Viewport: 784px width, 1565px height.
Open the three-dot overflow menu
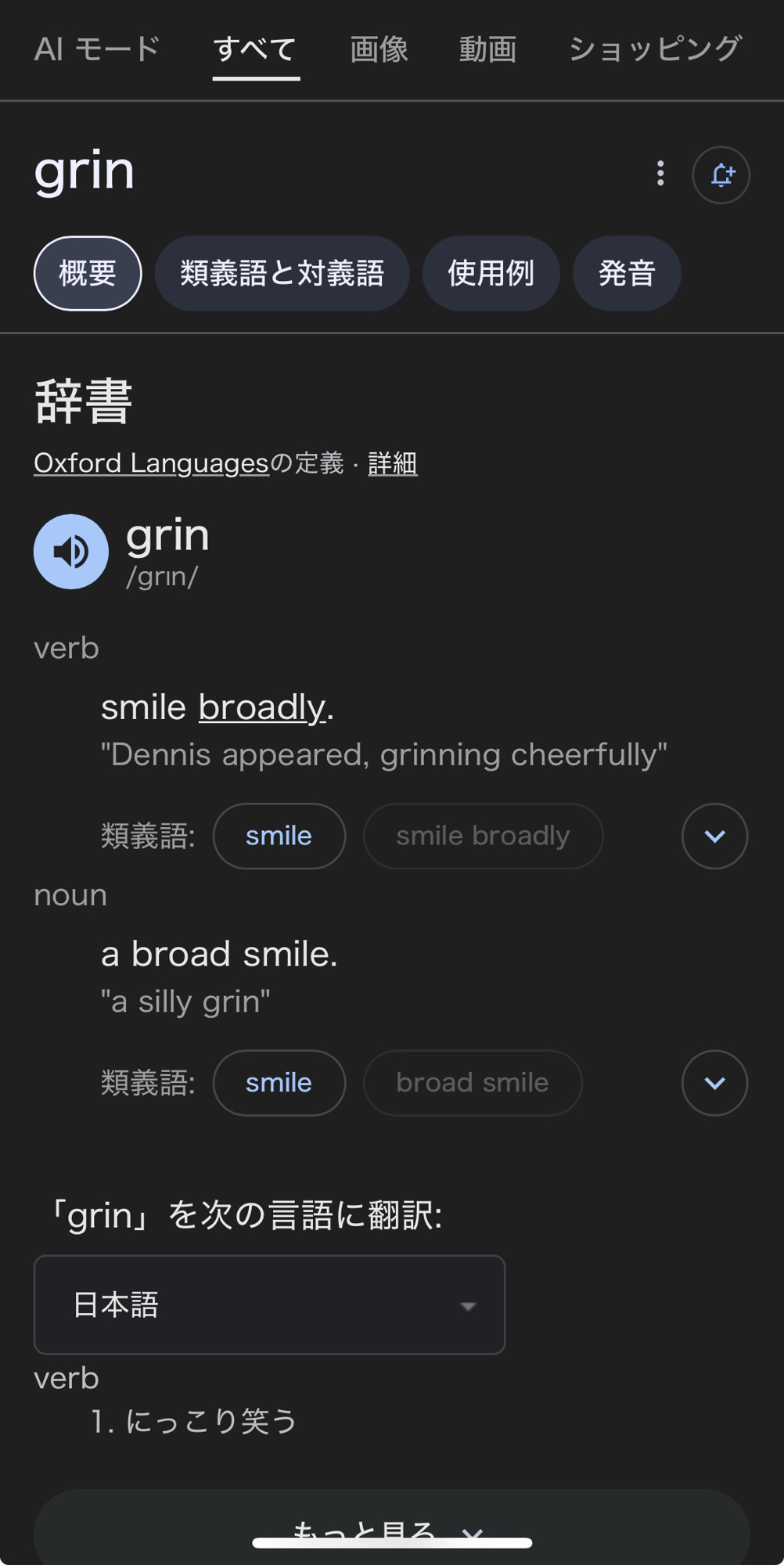coord(660,174)
